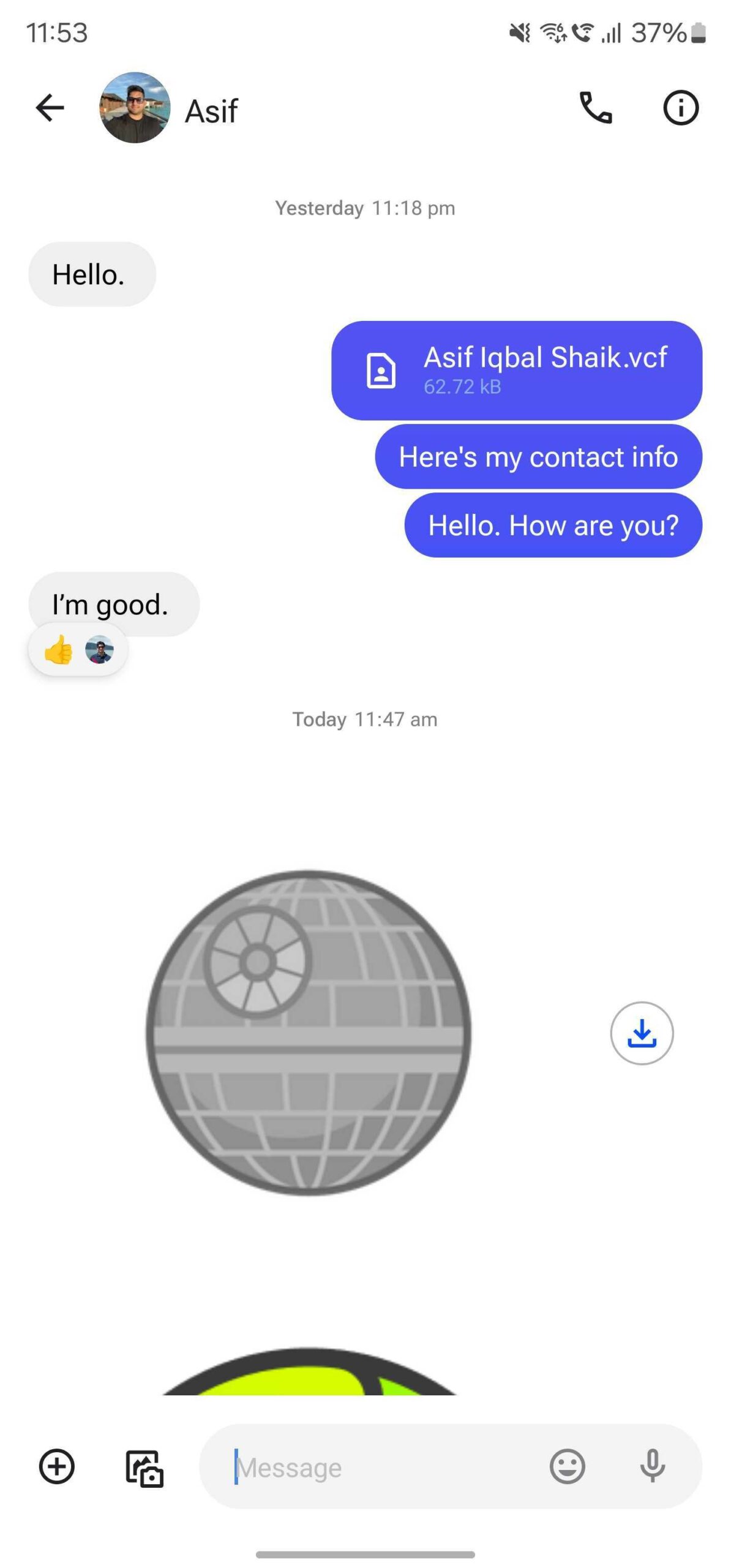This screenshot has height=1568, width=731.
Task: Focus the Message text field
Action: [x=380, y=1468]
